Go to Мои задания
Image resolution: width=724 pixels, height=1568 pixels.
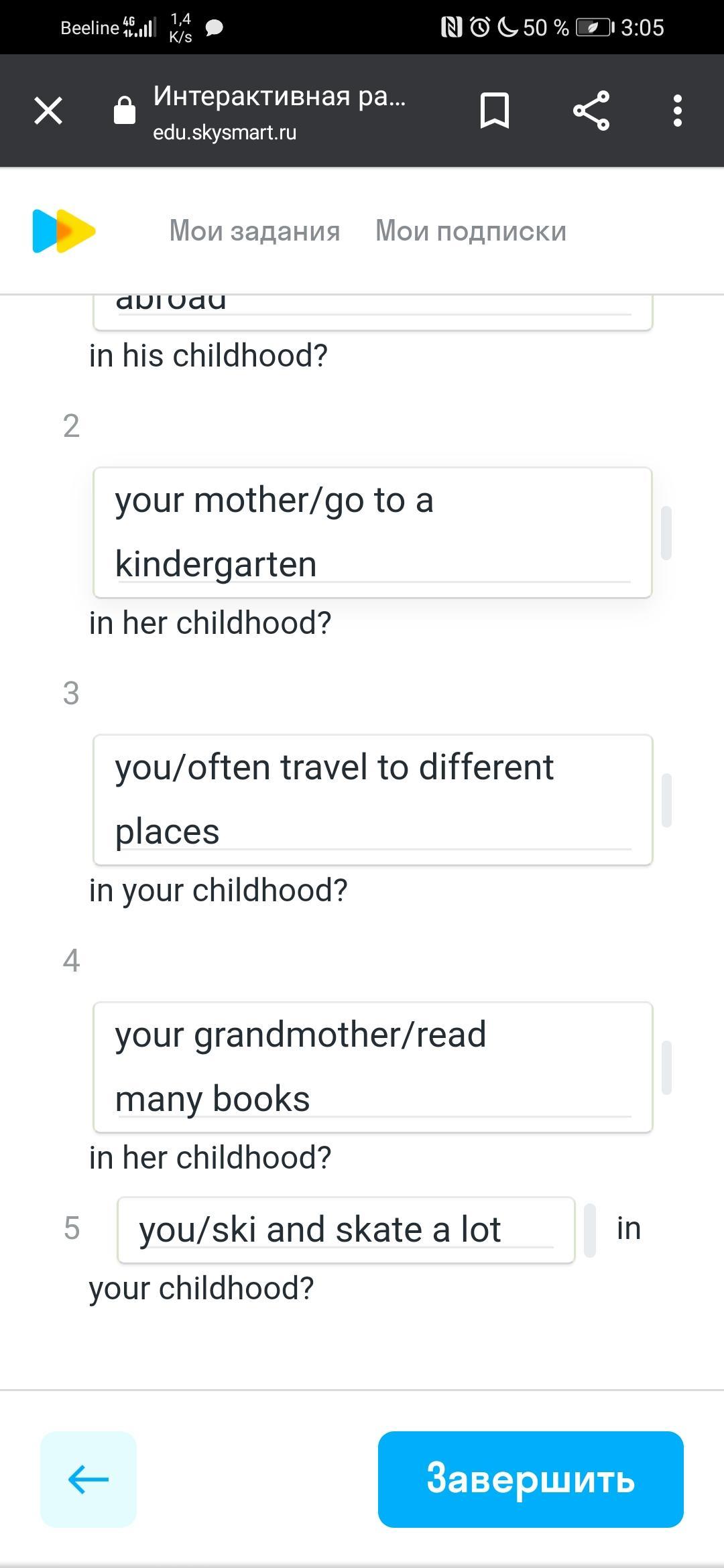255,231
